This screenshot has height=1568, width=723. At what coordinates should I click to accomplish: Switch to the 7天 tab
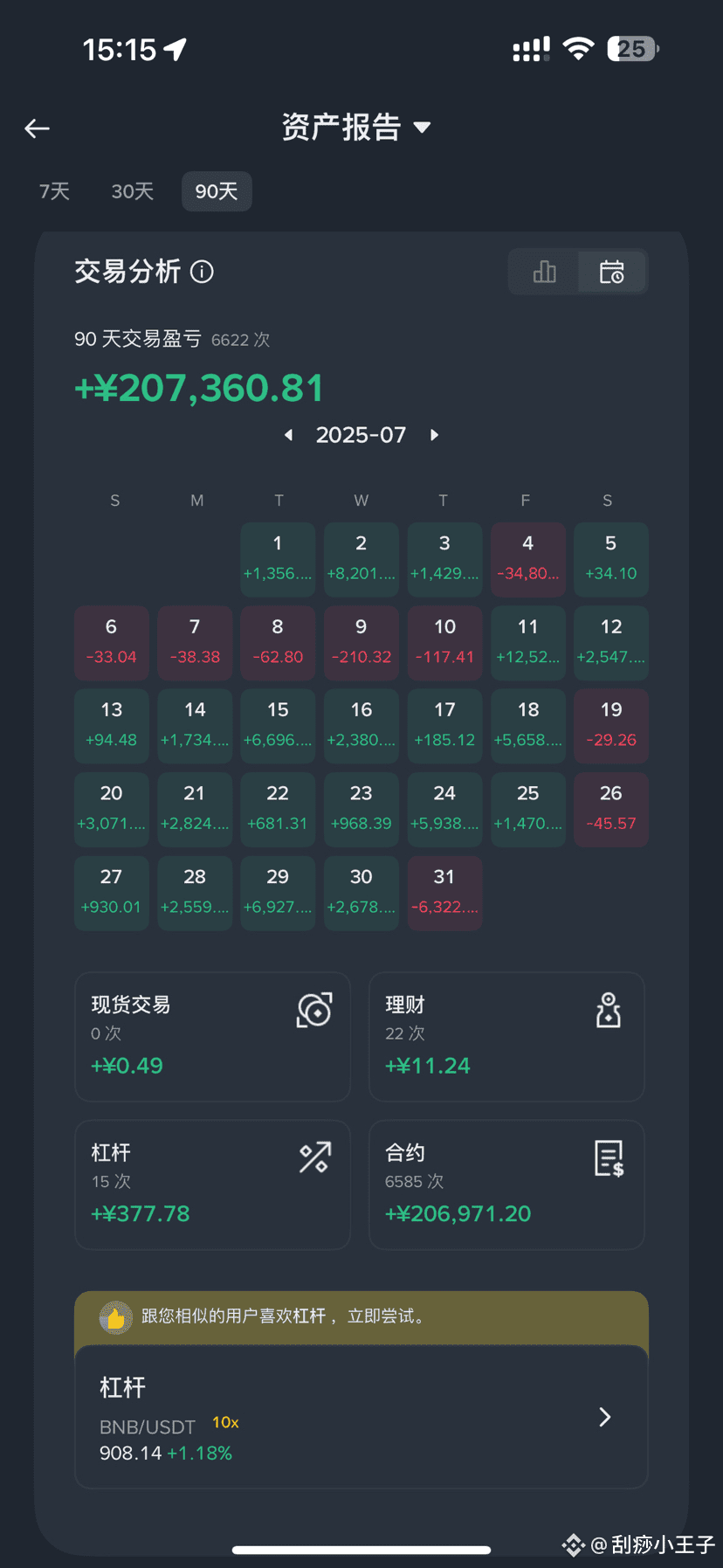tap(54, 191)
